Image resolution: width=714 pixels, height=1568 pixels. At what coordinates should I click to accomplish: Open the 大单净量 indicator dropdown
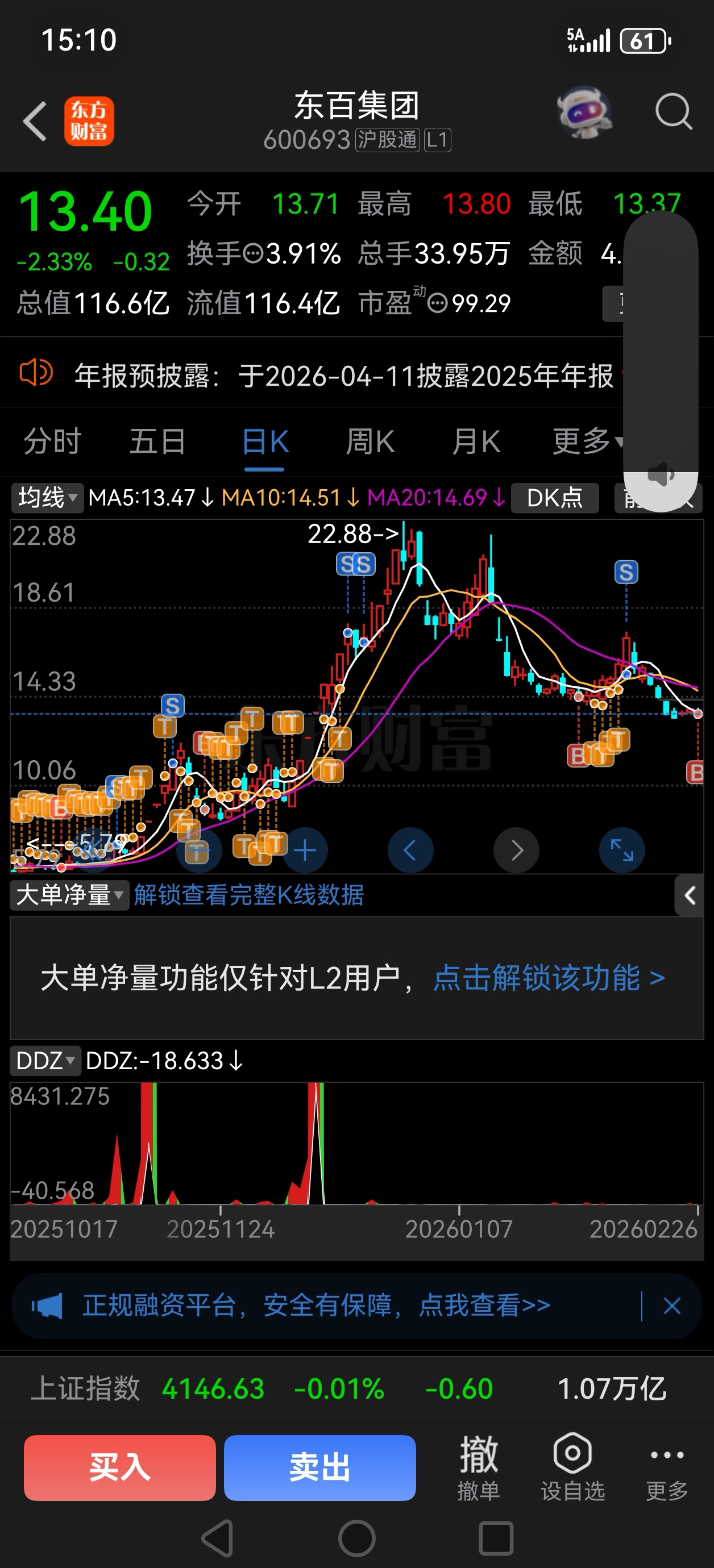[69, 895]
